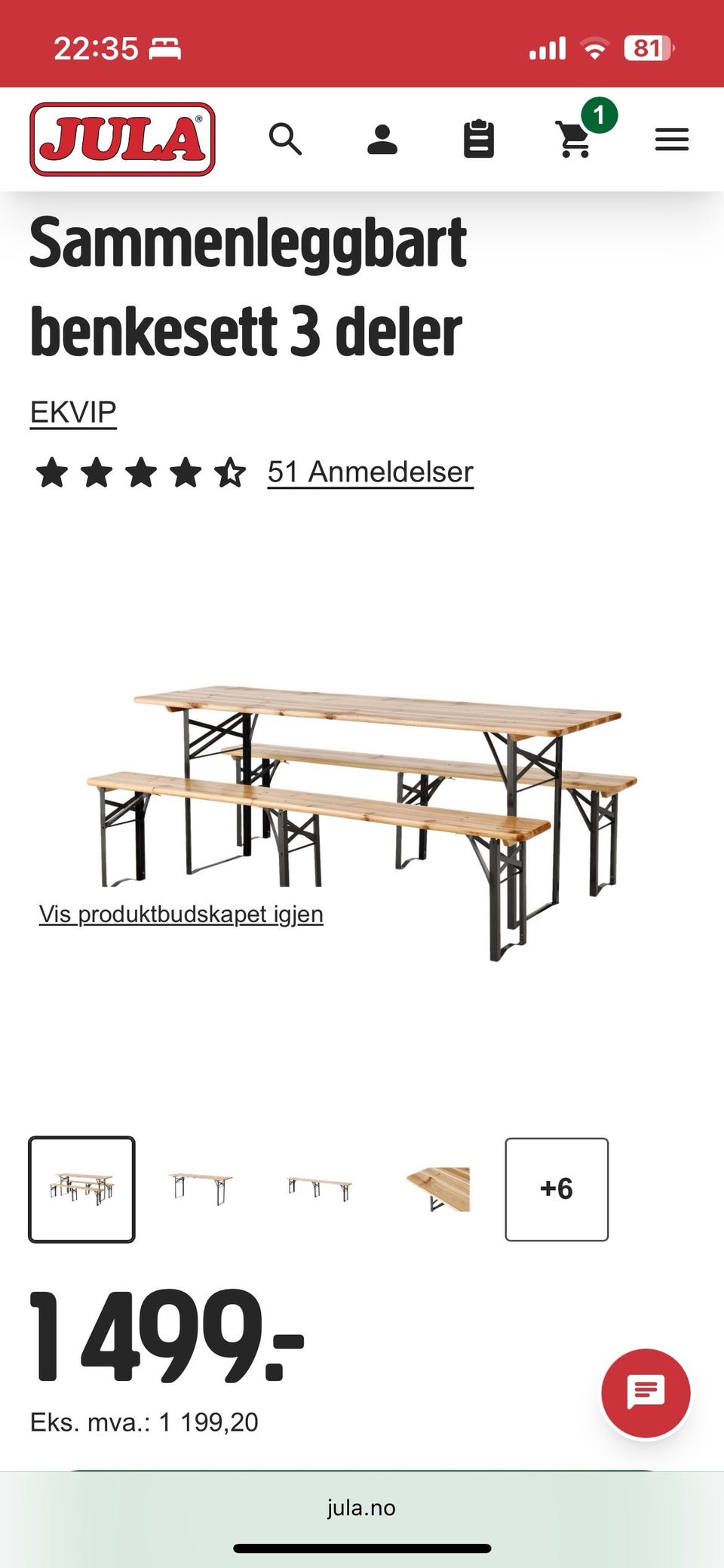Open the hamburger navigation menu
724x1568 pixels.
coord(671,140)
